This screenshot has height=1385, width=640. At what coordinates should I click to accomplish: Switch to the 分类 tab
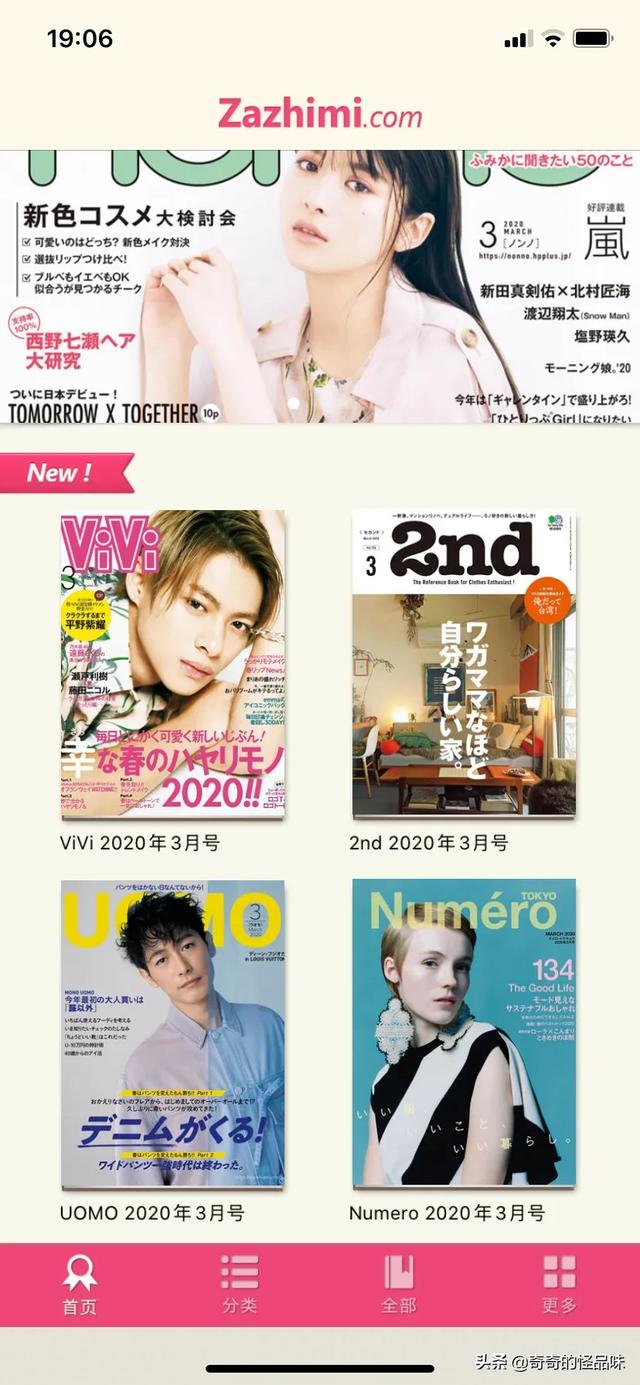click(x=240, y=1284)
